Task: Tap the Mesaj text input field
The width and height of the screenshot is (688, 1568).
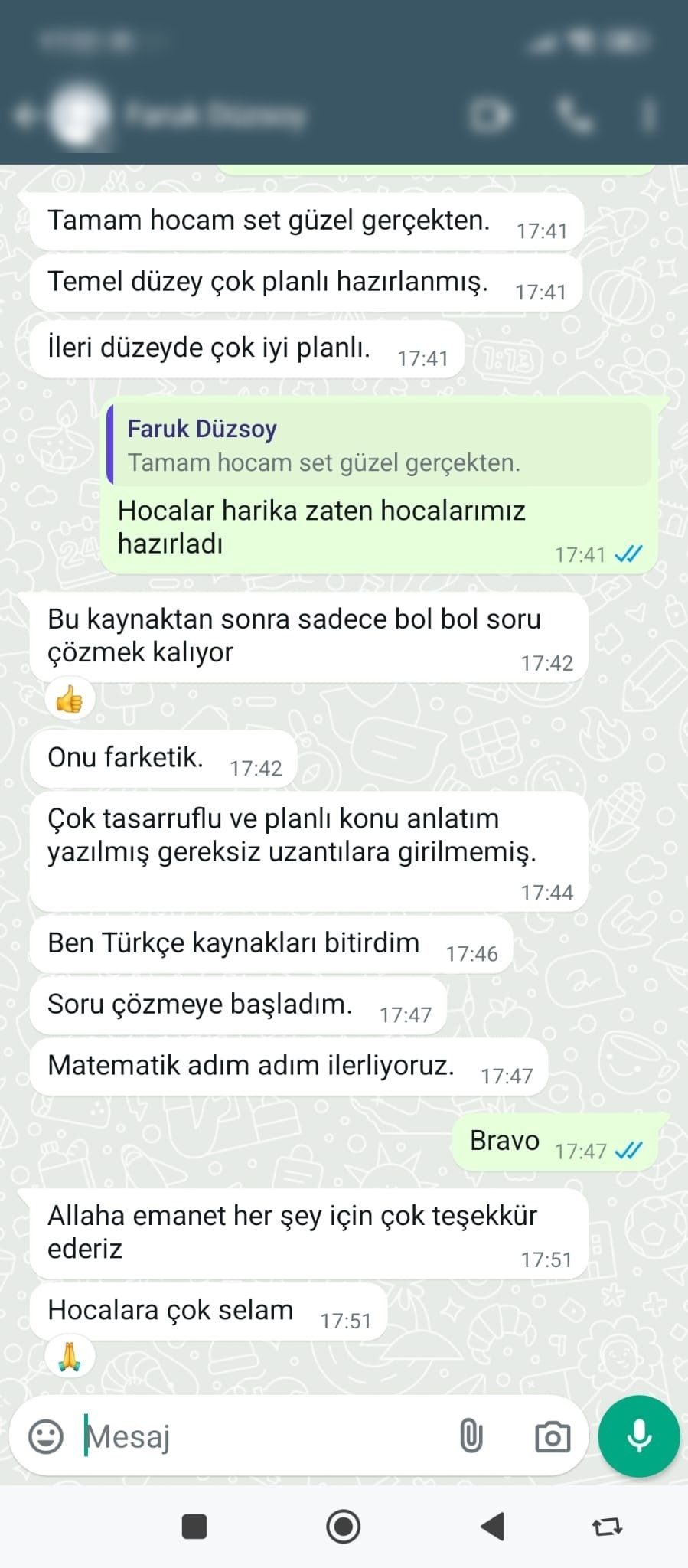Action: tap(260, 1436)
